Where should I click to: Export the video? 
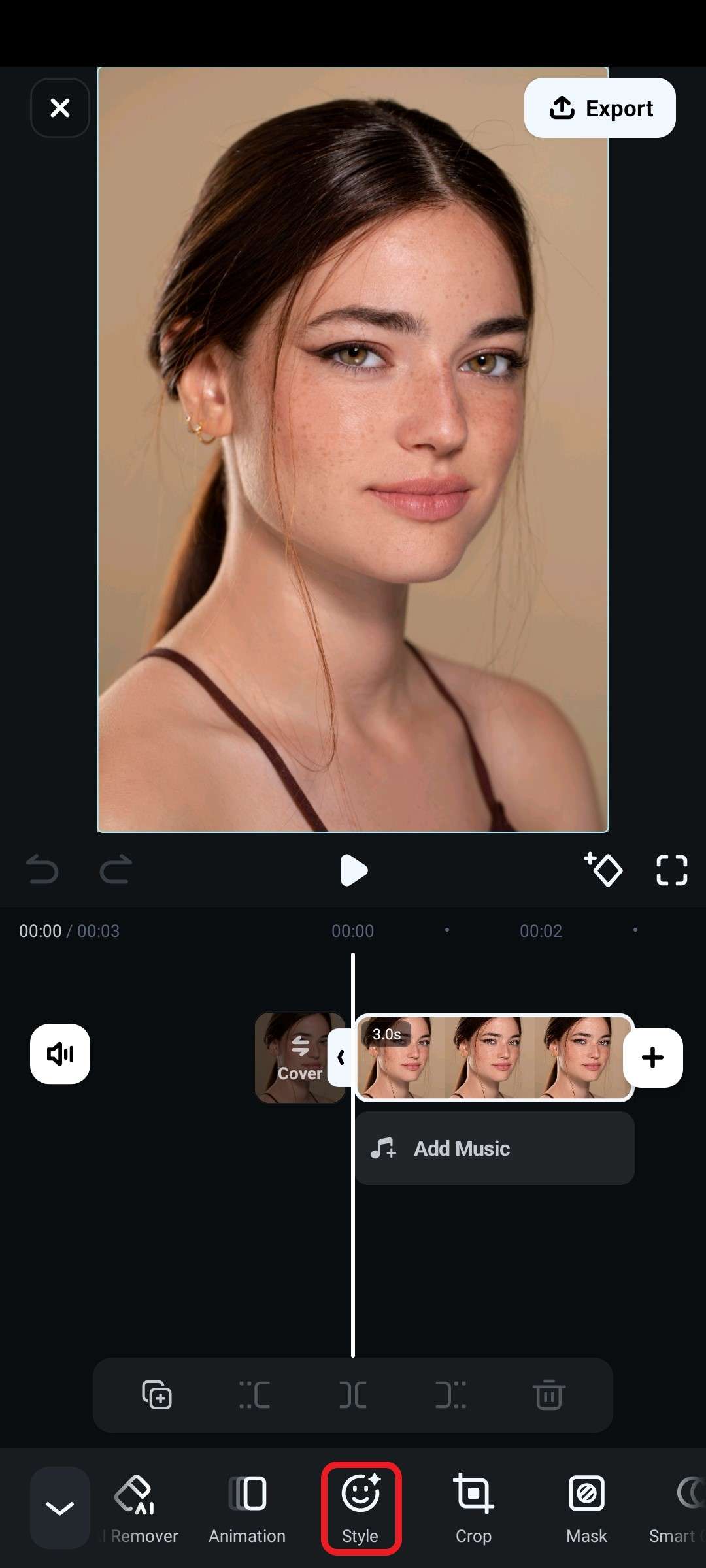(x=599, y=108)
